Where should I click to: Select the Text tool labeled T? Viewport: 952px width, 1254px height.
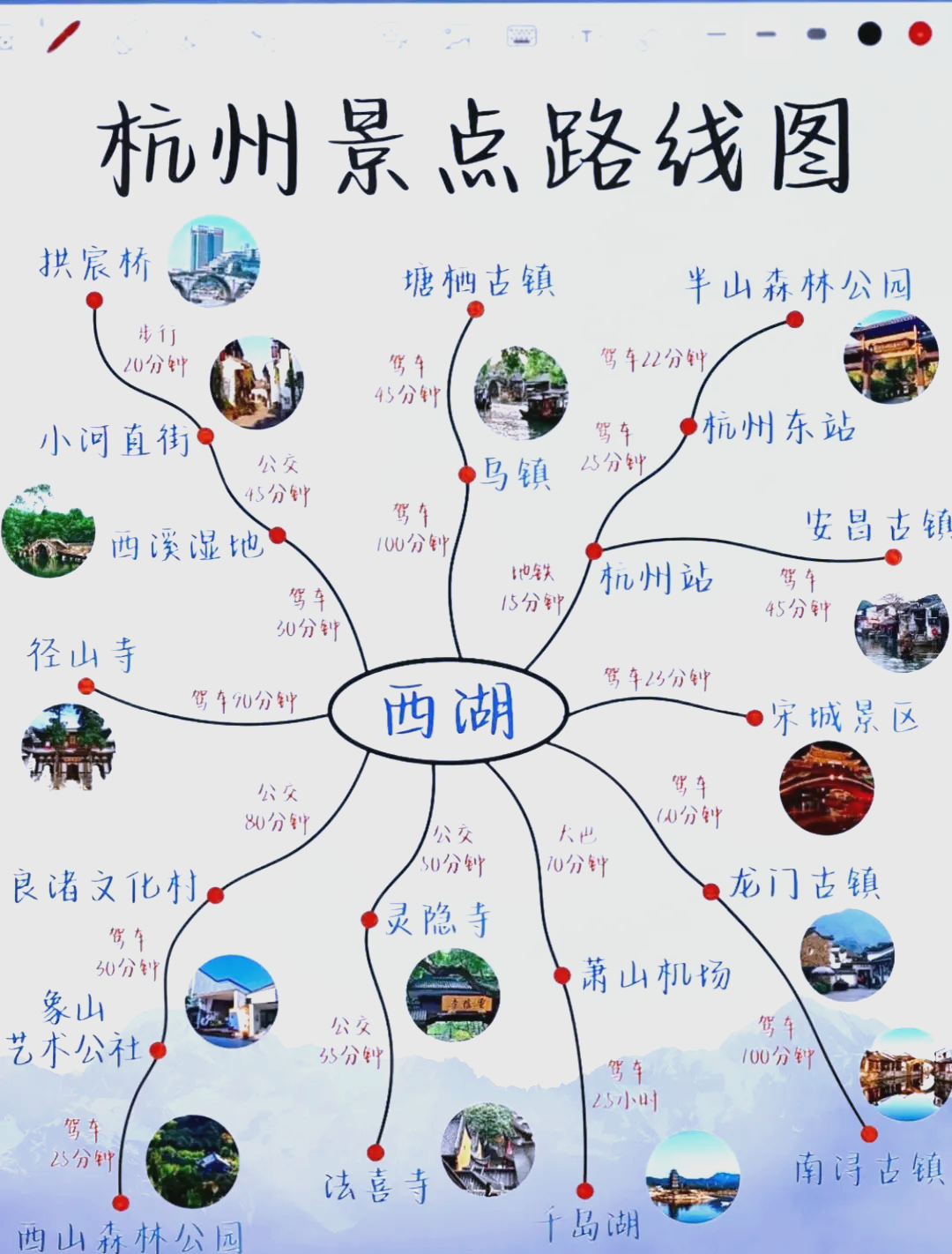pyautogui.click(x=586, y=35)
